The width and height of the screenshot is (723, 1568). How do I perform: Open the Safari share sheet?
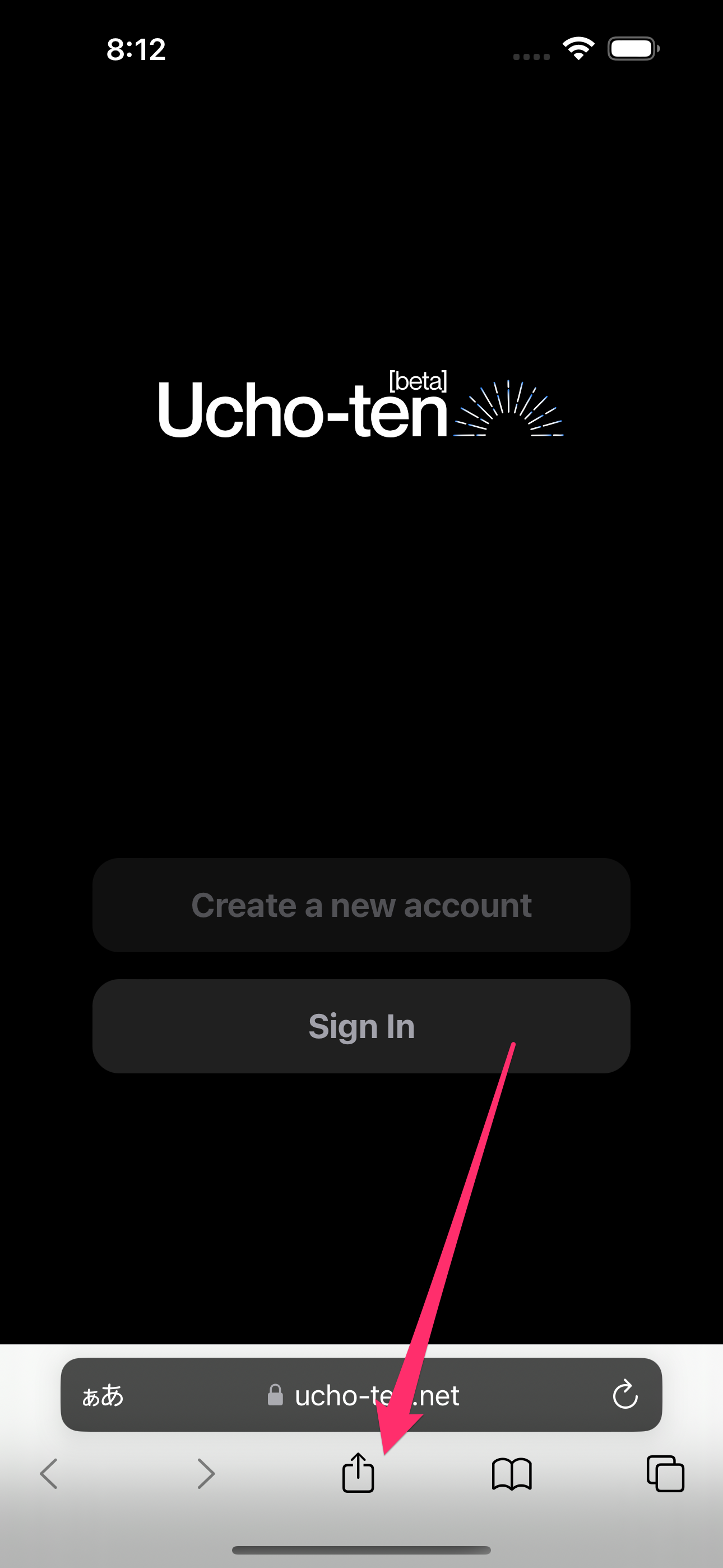(x=358, y=1473)
